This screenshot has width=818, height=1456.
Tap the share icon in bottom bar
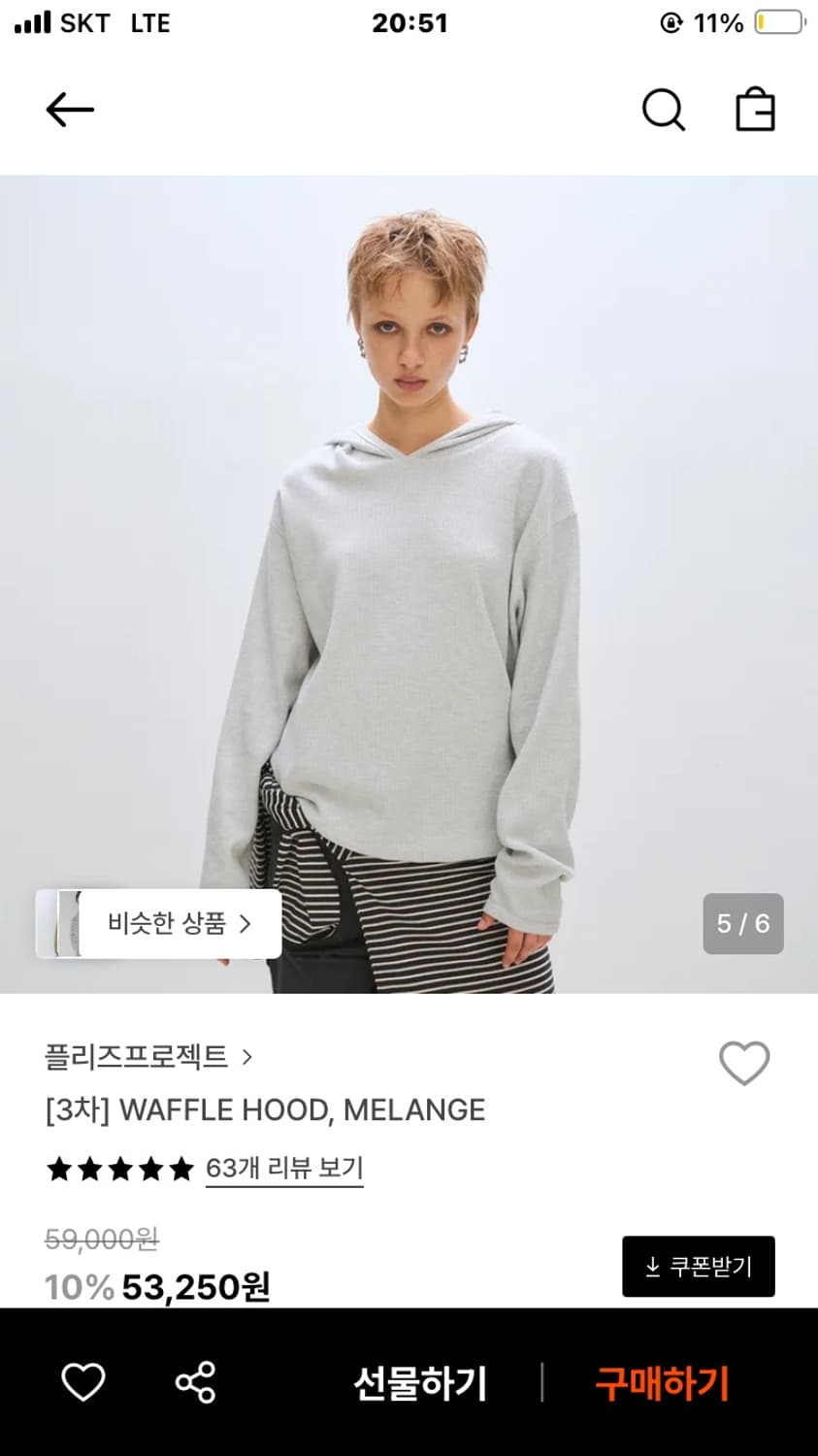(x=193, y=1384)
